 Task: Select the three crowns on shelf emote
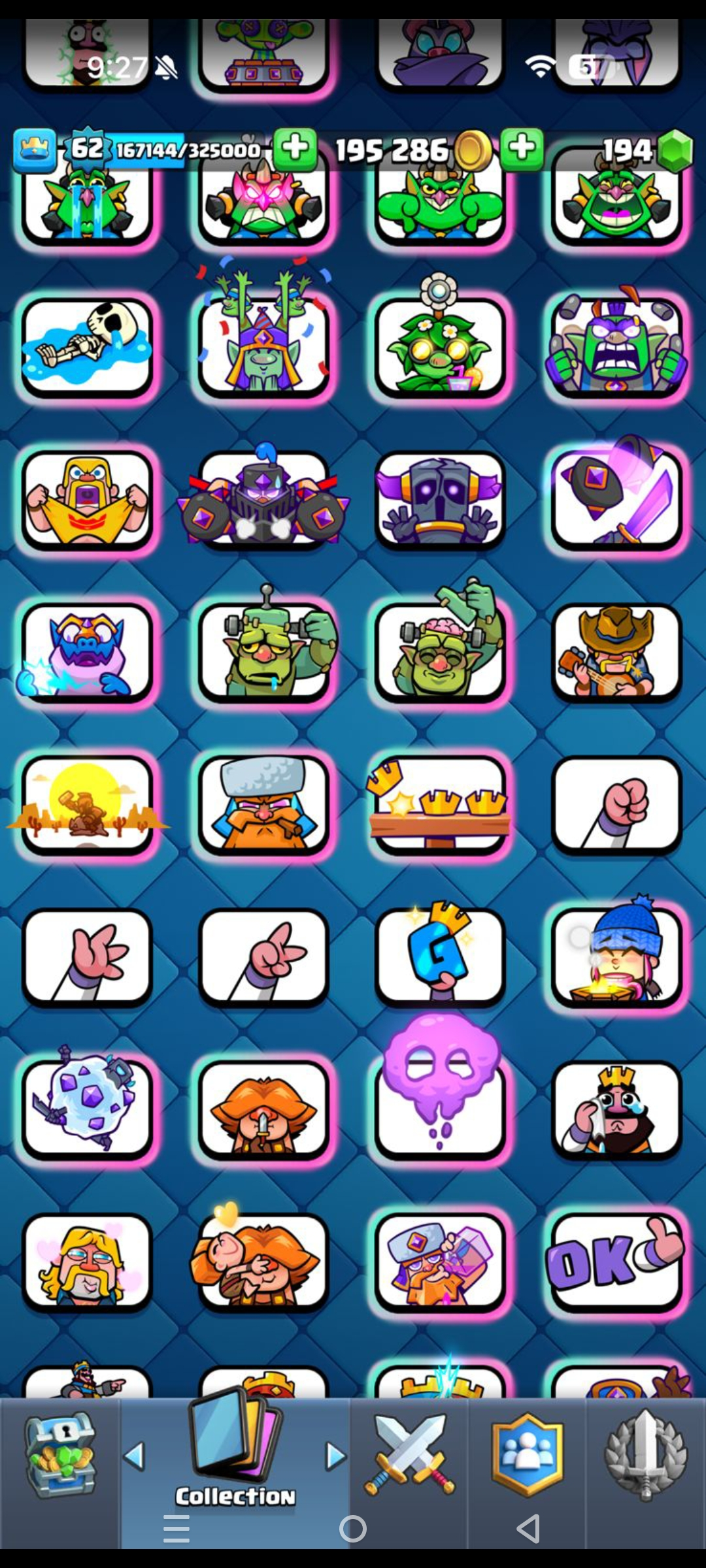pyautogui.click(x=441, y=805)
